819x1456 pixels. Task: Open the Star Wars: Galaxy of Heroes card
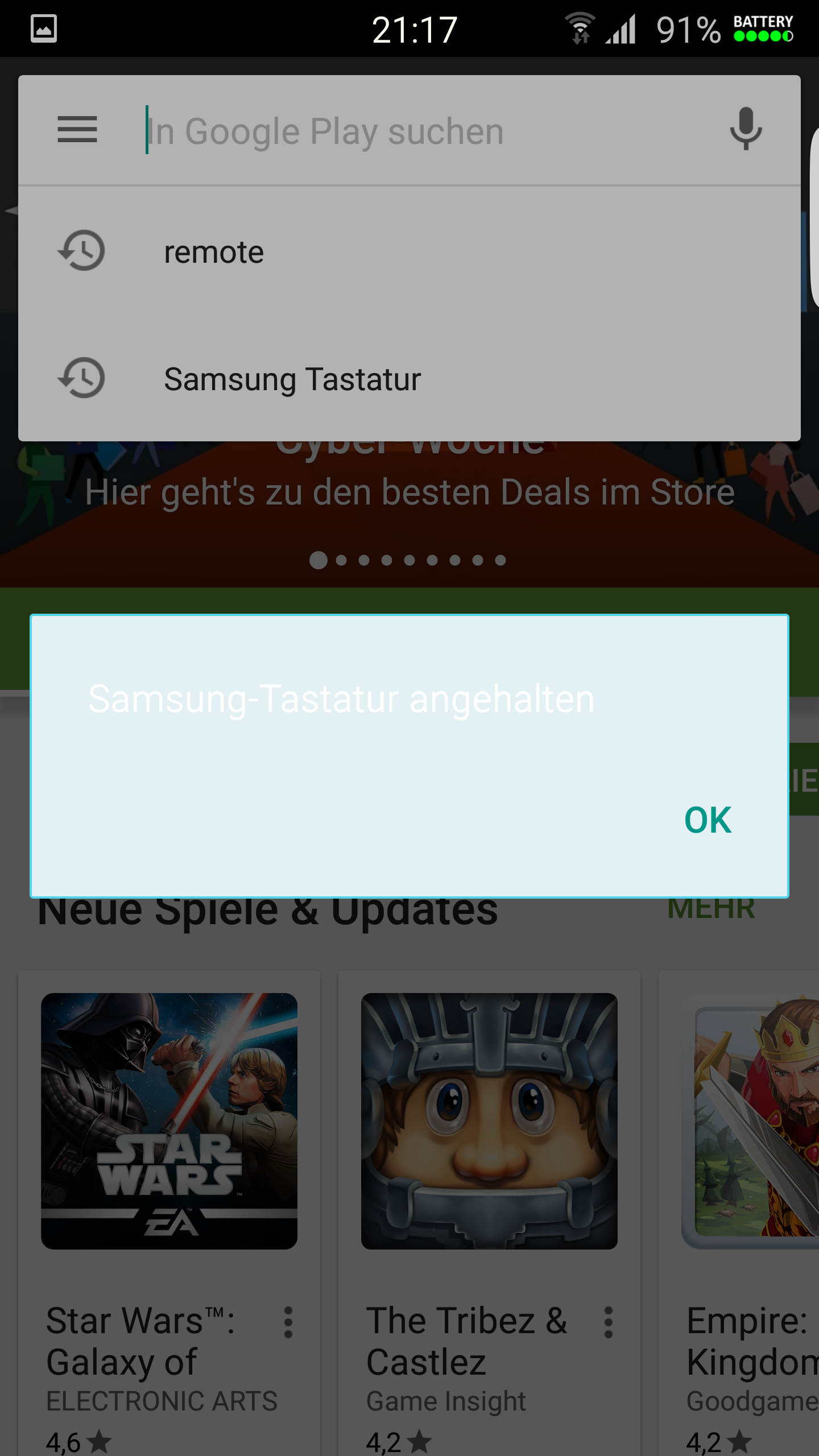point(169,1213)
